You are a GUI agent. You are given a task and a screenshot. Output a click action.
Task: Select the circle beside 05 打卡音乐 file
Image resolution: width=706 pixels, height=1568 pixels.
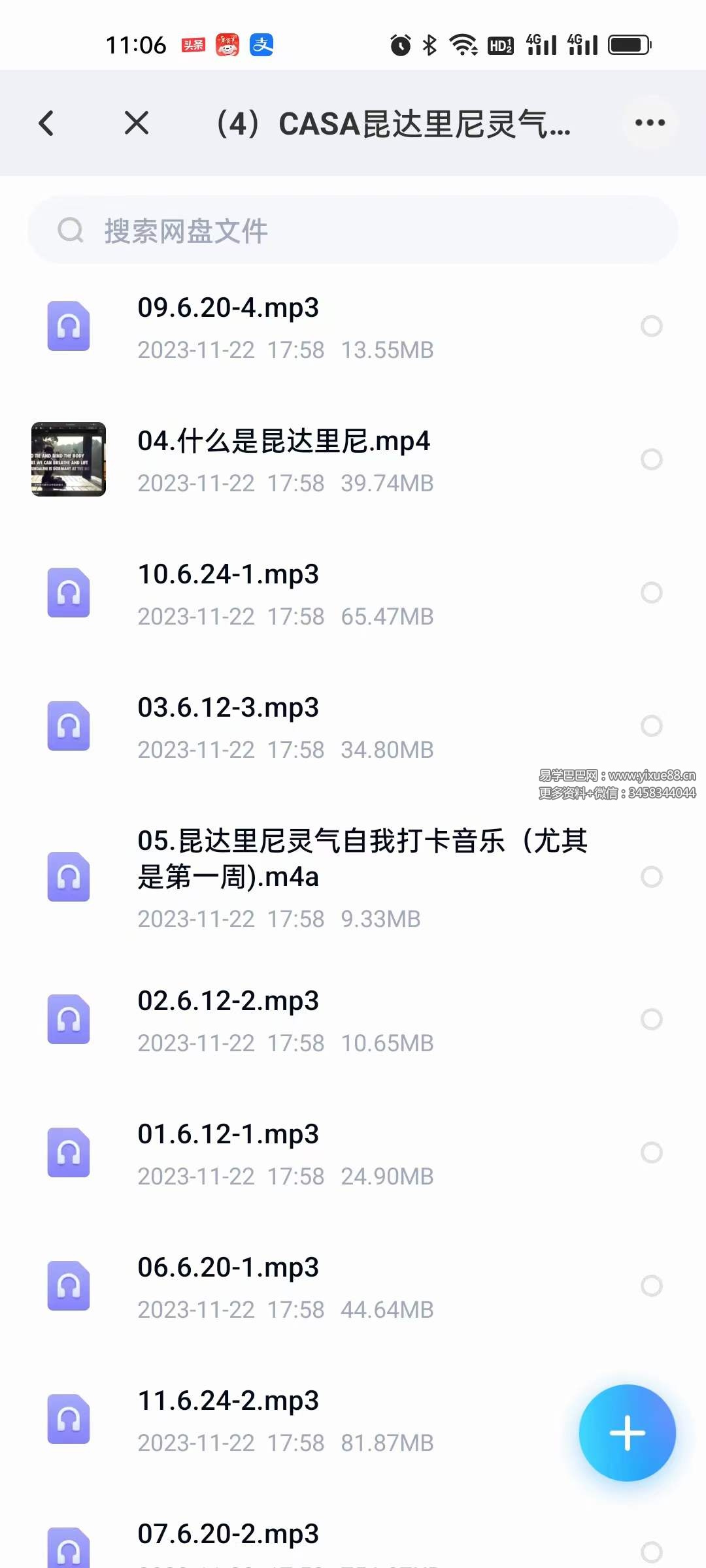click(x=652, y=877)
